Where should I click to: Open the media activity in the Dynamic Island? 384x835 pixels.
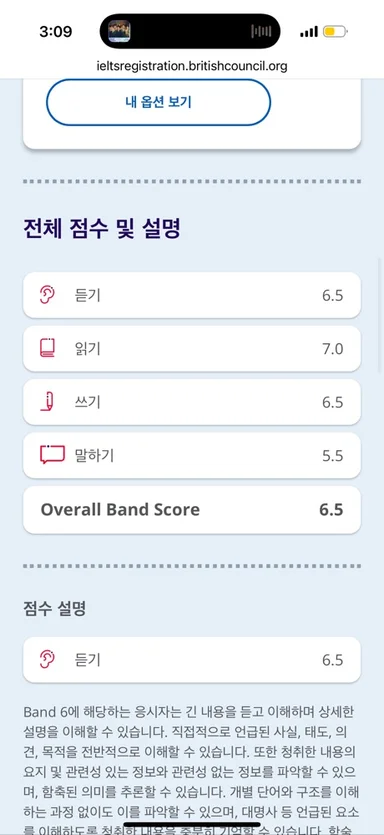pyautogui.click(x=190, y=31)
